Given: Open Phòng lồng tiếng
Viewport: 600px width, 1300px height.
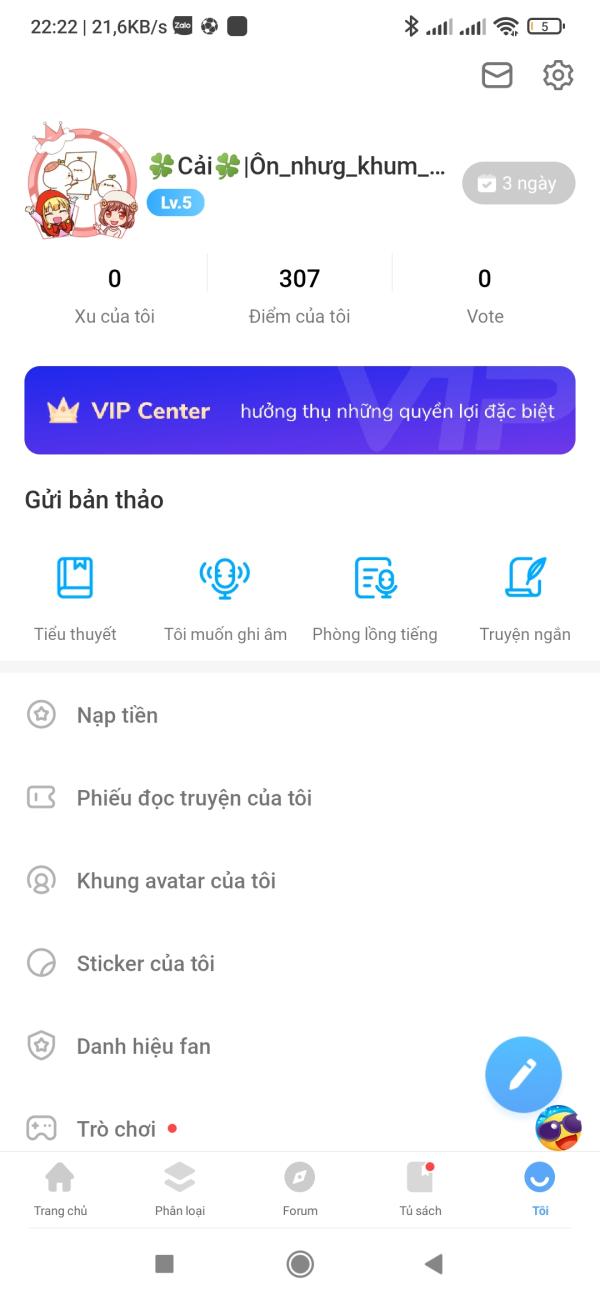Looking at the screenshot, I should [x=375, y=596].
